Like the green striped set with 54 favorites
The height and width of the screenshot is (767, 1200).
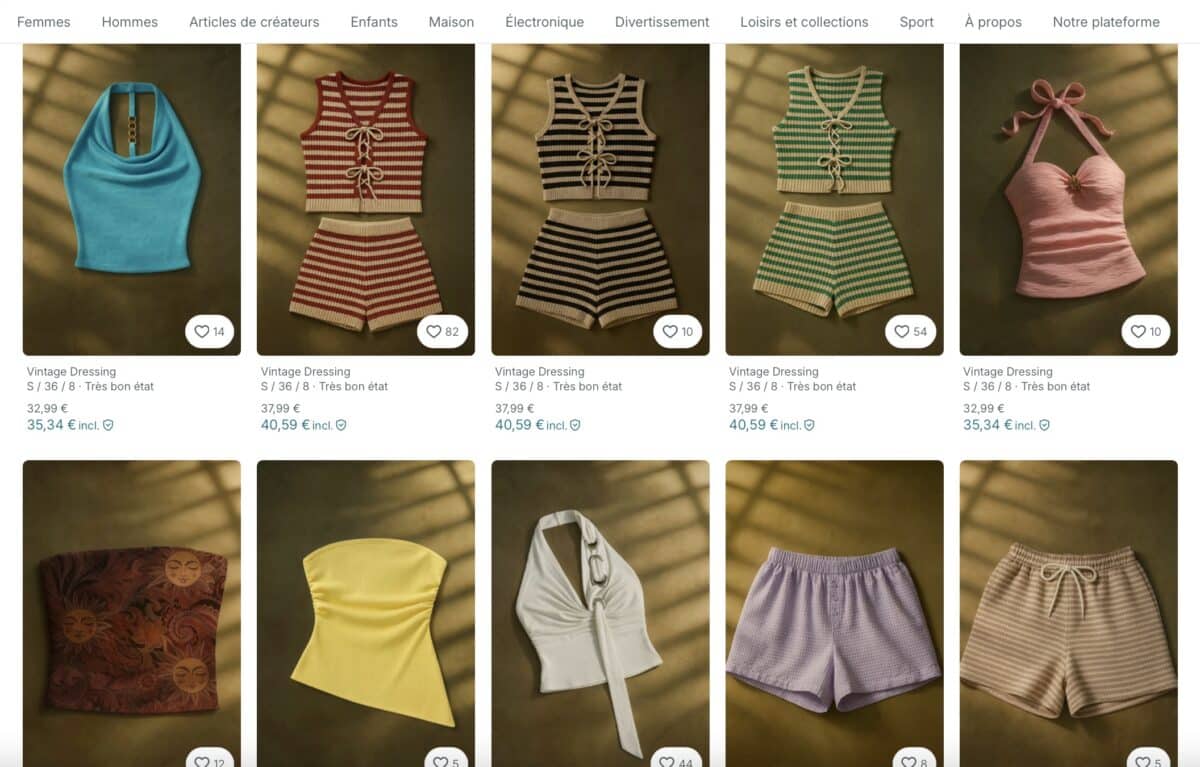pos(911,332)
